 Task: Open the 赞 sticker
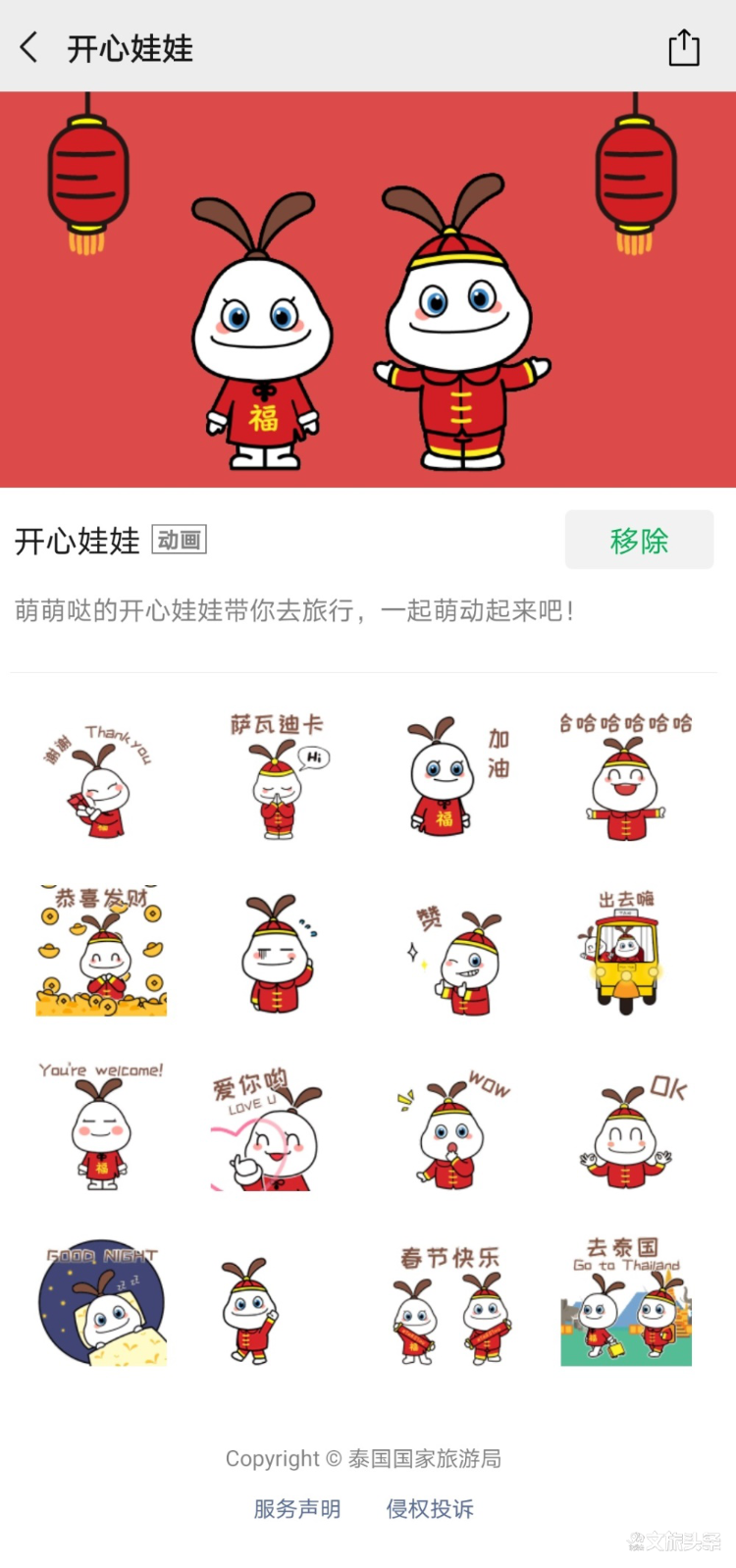[x=451, y=951]
